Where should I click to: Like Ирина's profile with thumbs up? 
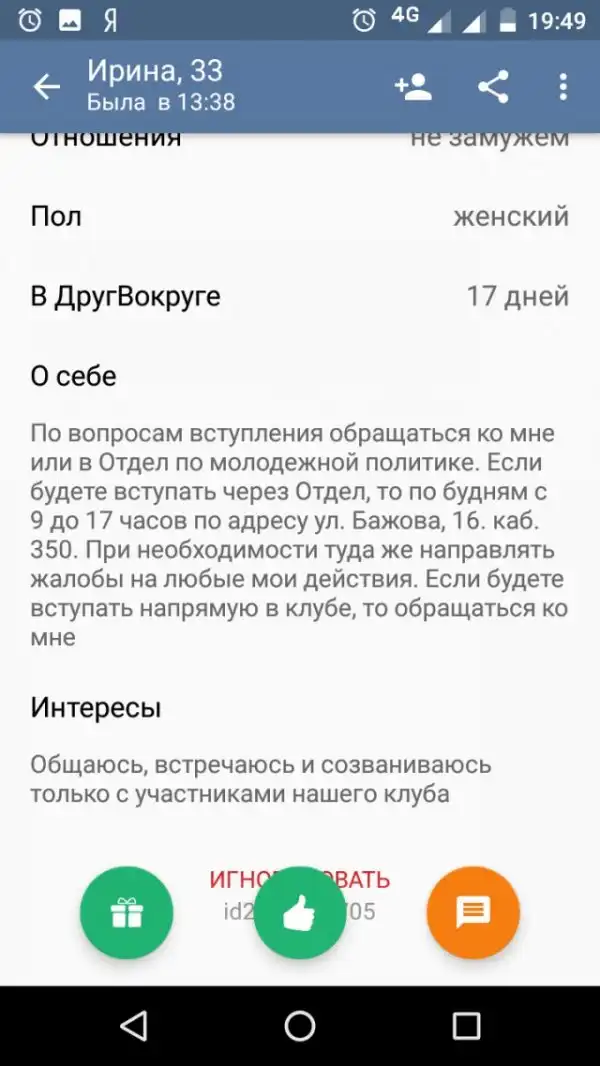pos(300,912)
